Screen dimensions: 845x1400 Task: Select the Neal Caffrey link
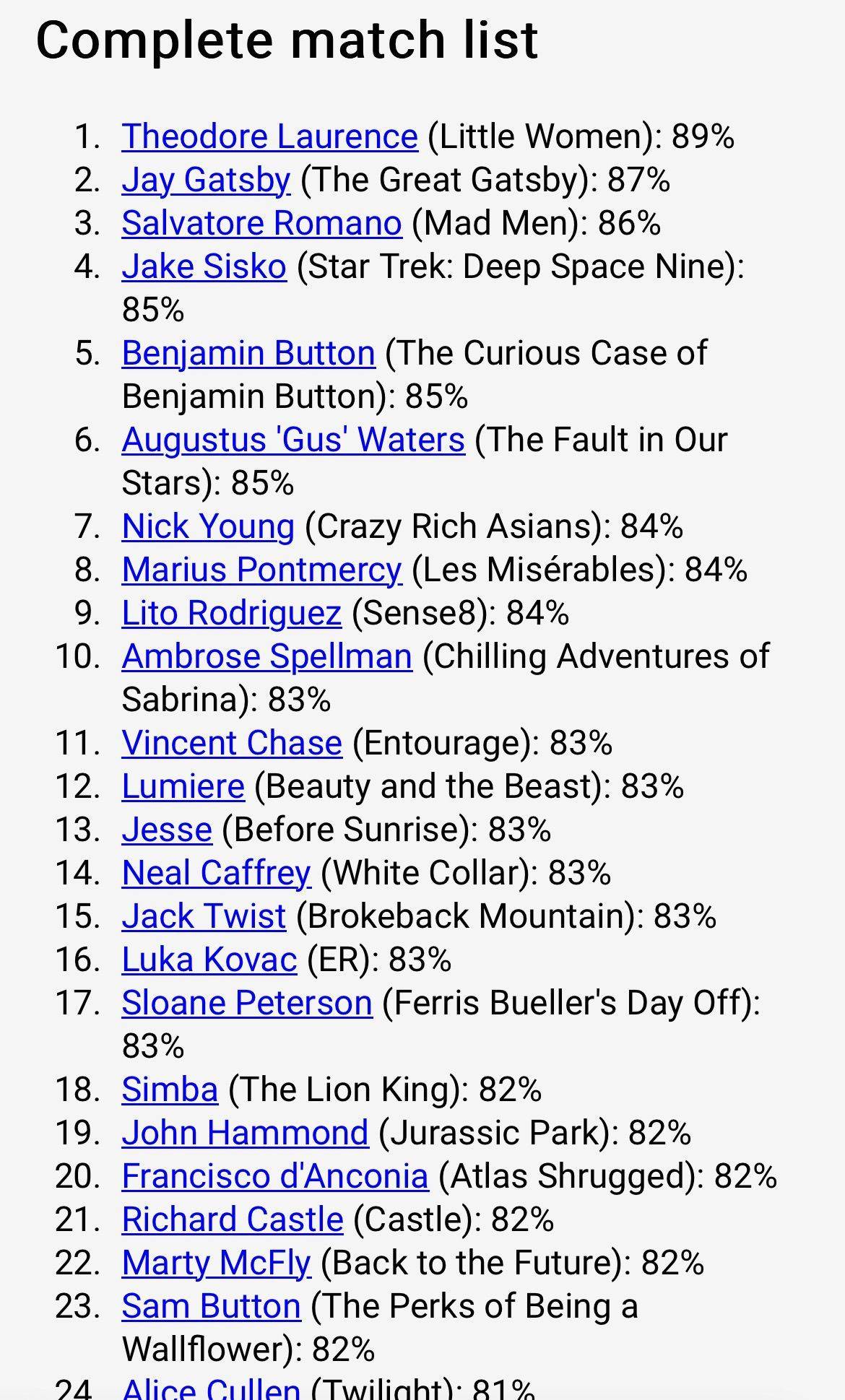[x=216, y=873]
